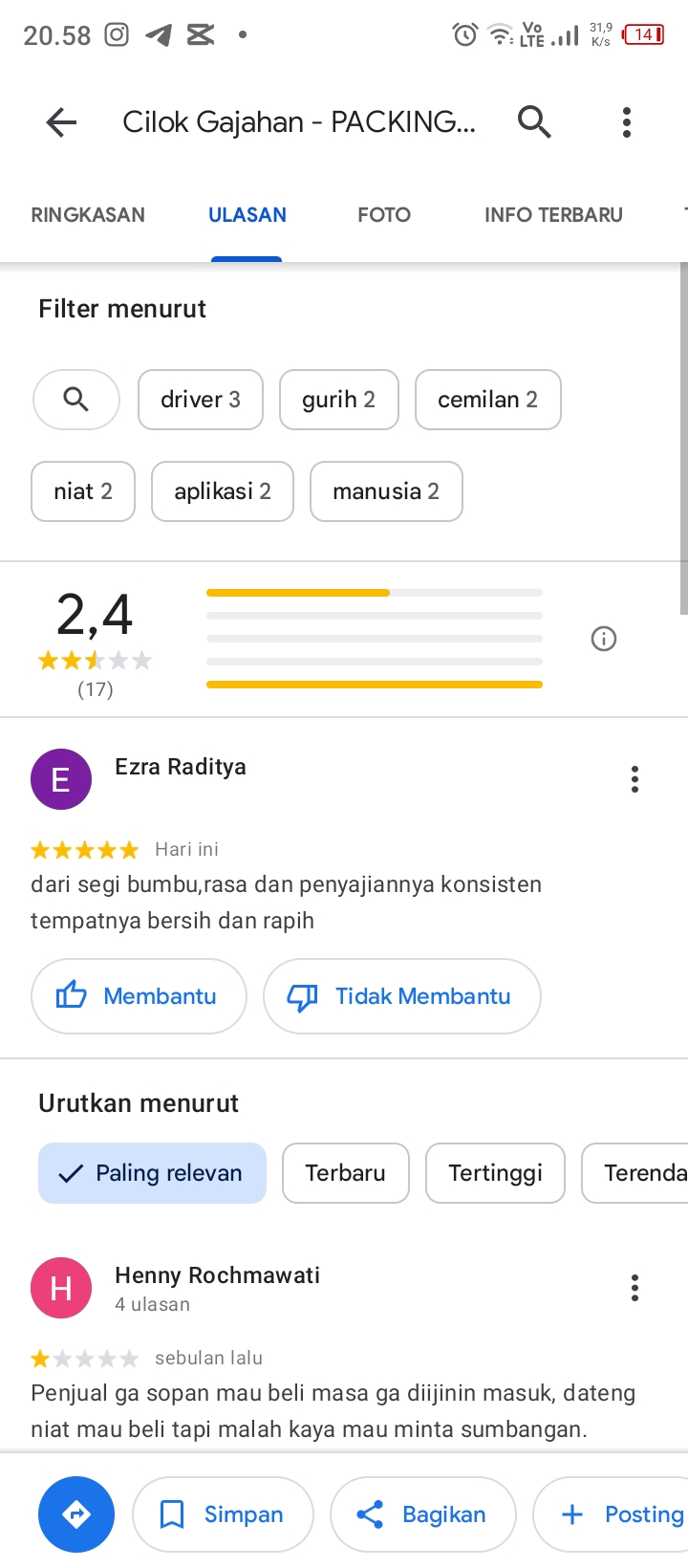The width and height of the screenshot is (688, 1568).
Task: Open the top bar overflow menu
Action: click(x=627, y=122)
